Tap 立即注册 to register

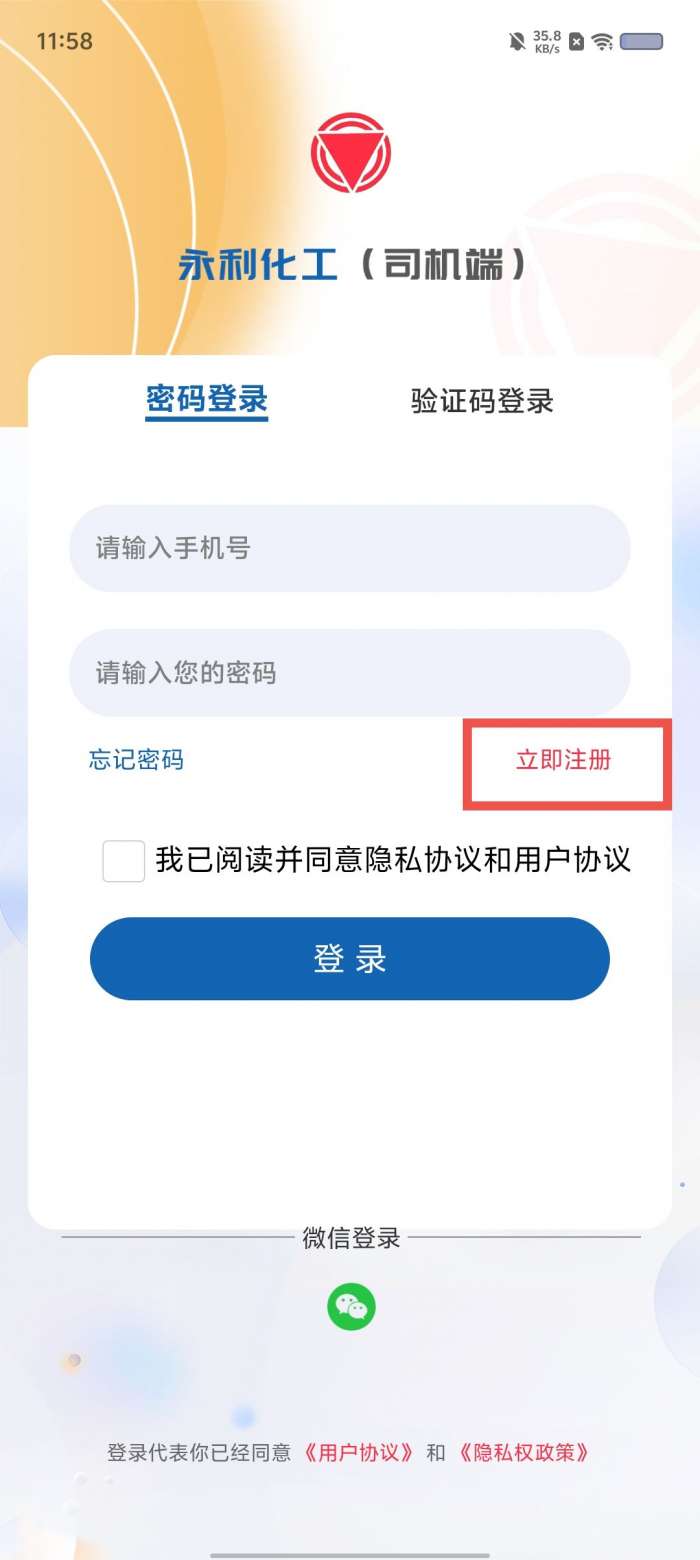tap(563, 760)
